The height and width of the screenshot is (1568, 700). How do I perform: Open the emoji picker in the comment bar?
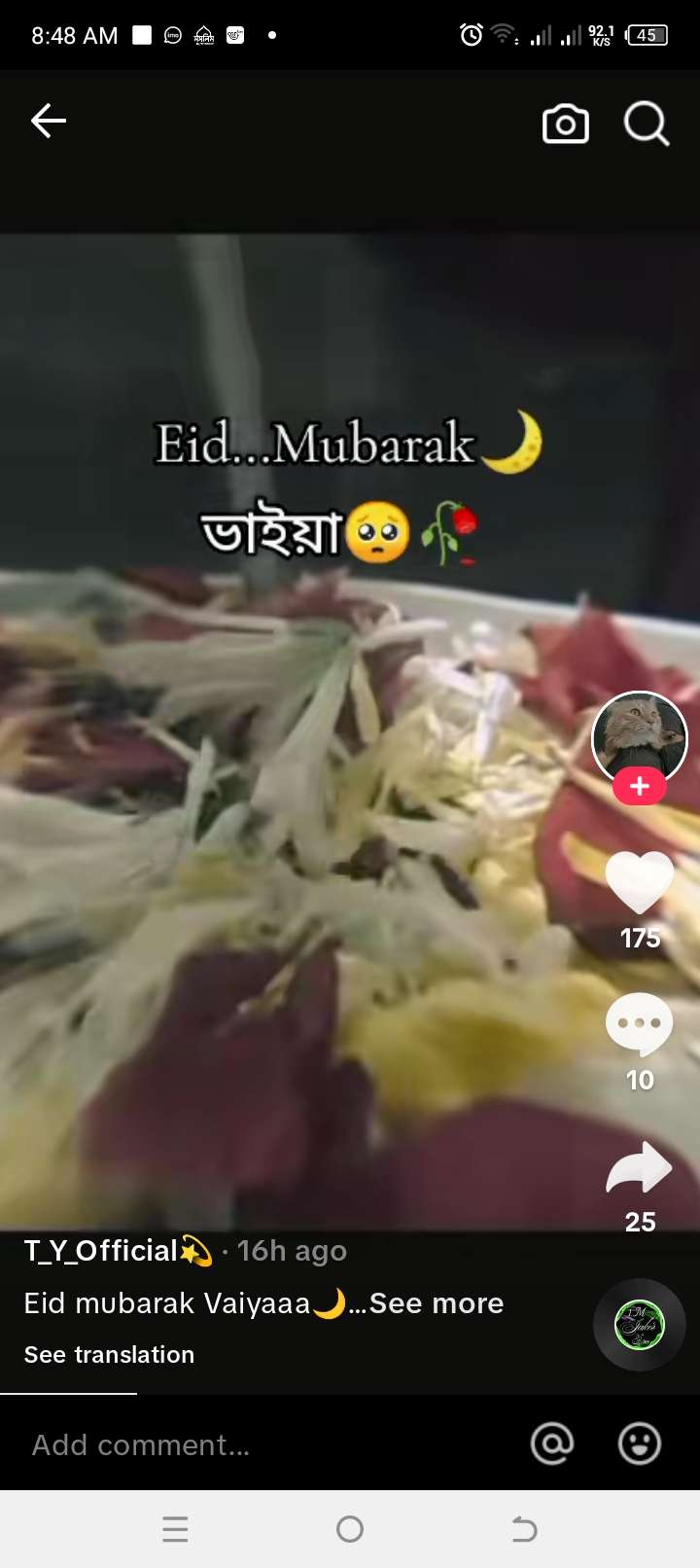coord(639,1443)
